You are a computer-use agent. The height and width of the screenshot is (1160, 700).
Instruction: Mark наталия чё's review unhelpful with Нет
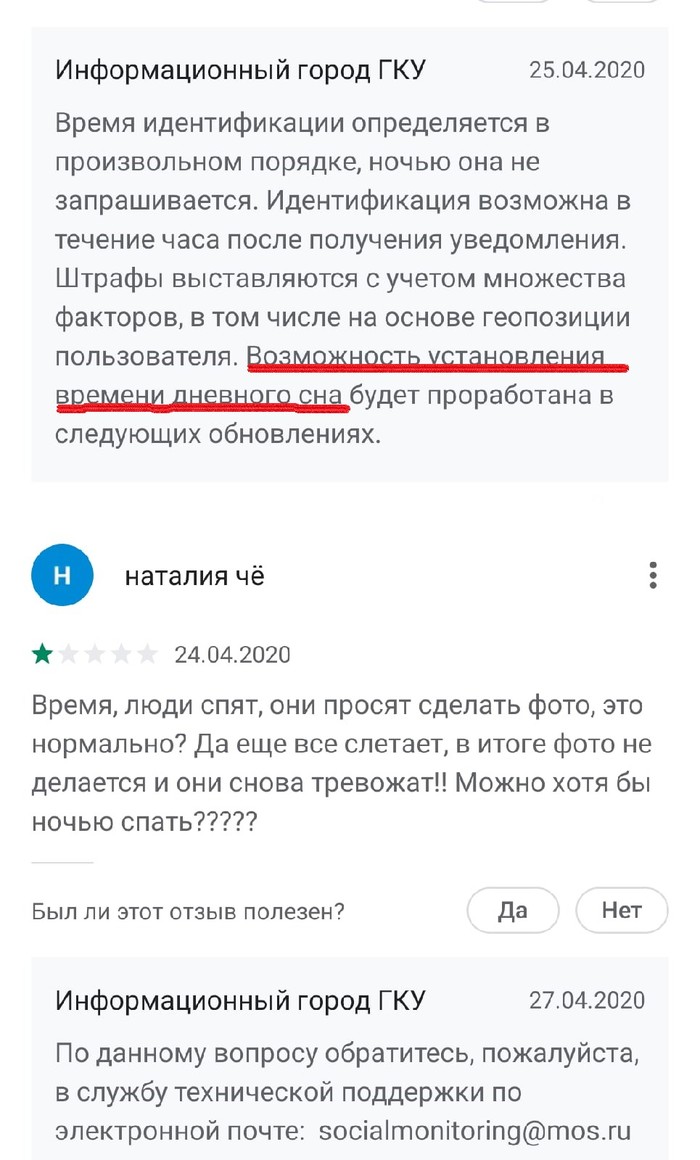click(621, 910)
